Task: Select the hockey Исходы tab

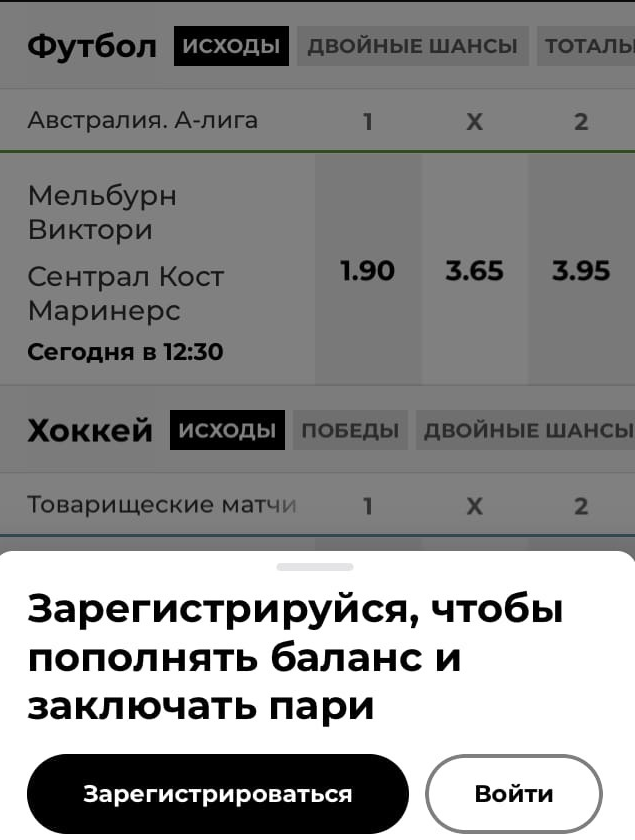Action: [x=227, y=430]
